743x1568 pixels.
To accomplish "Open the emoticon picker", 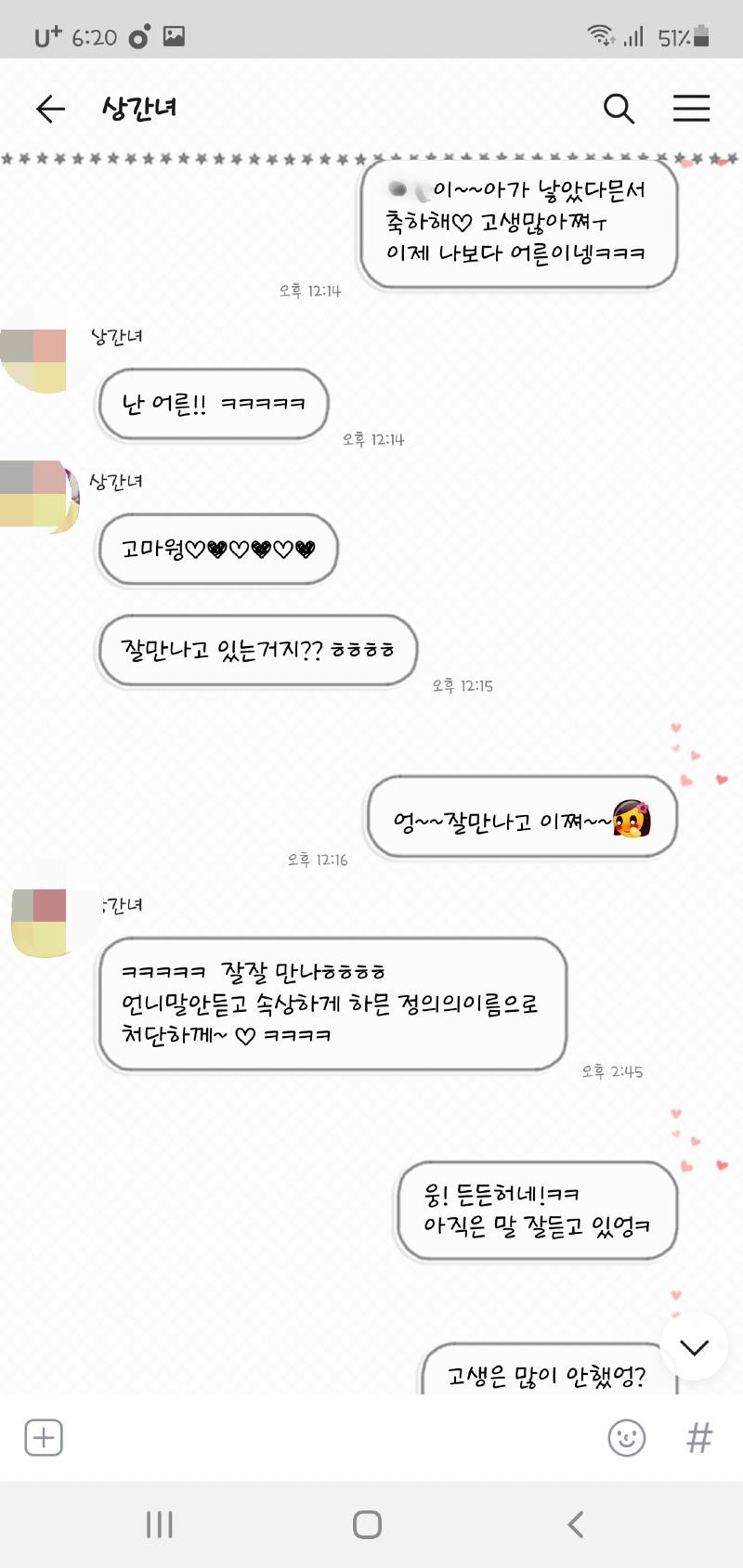I will tap(626, 1437).
